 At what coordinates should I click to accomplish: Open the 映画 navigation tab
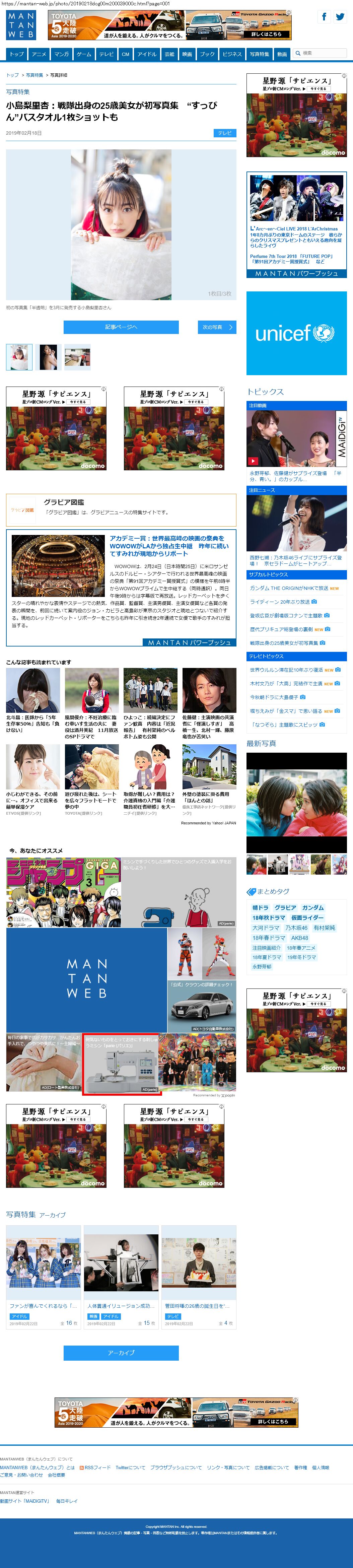[187, 54]
